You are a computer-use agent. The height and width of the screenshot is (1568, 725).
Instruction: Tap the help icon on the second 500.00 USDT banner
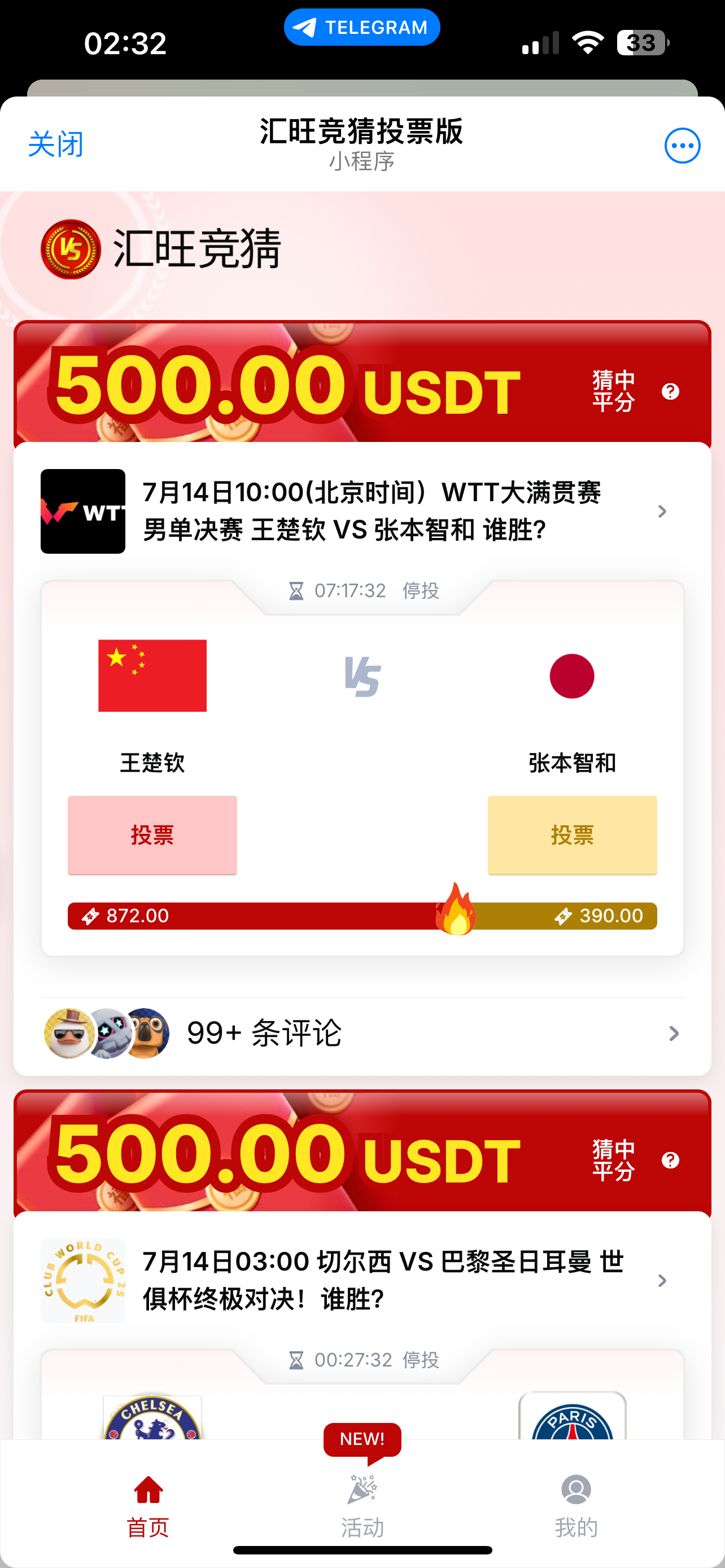pyautogui.click(x=670, y=1160)
